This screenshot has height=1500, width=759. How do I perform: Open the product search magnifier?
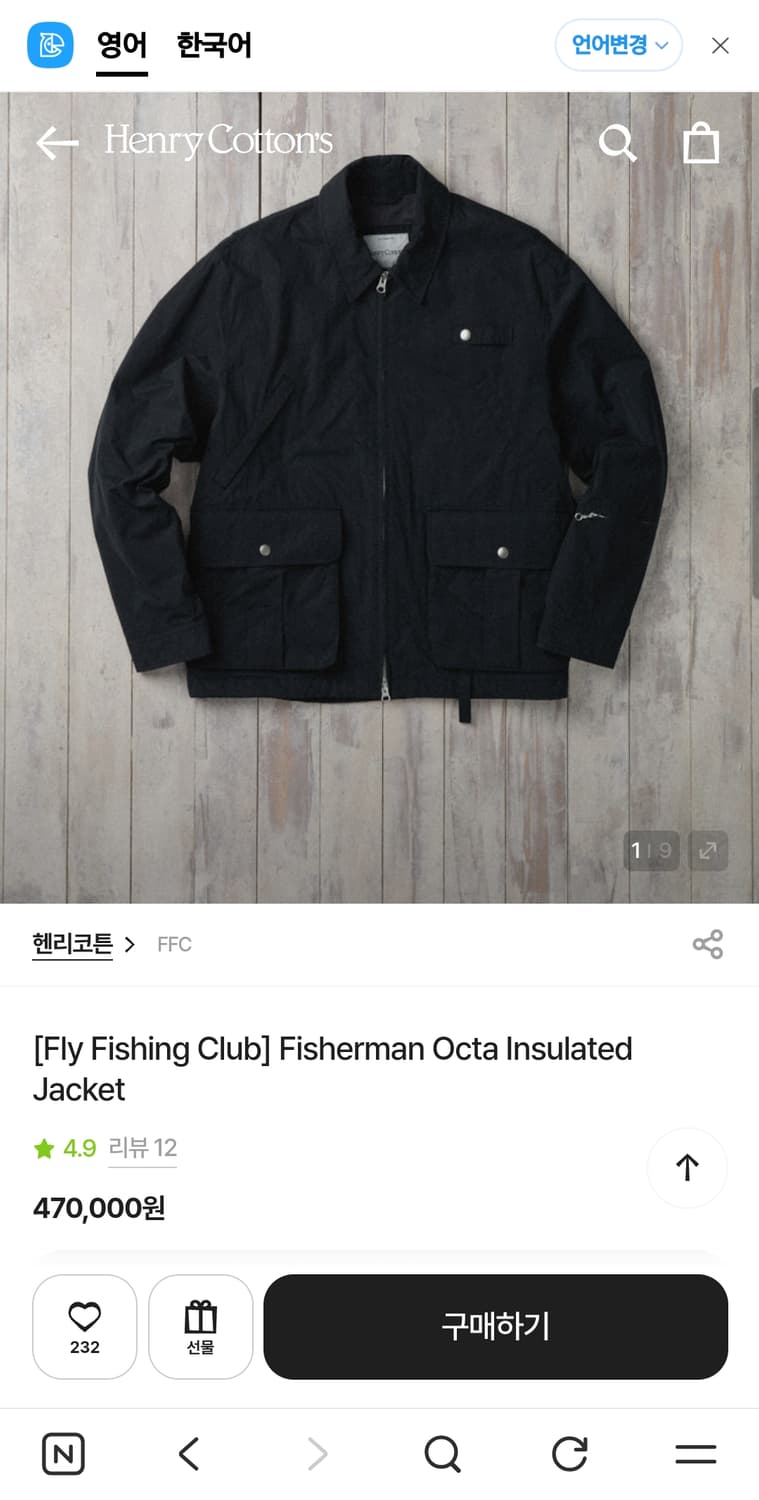coord(618,142)
